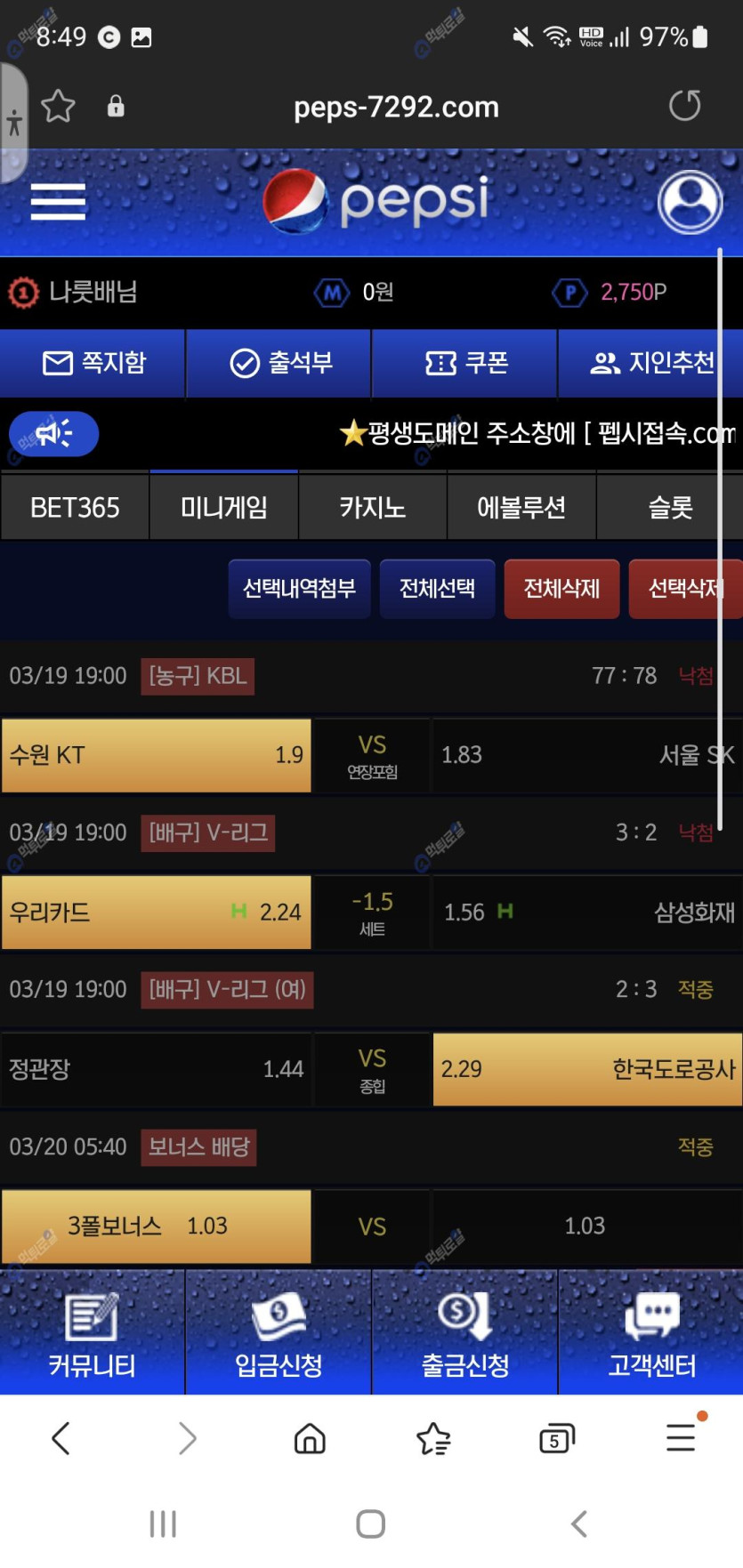Bookmark this page with the star icon
Viewport: 743px width, 1568px height.
point(58,106)
